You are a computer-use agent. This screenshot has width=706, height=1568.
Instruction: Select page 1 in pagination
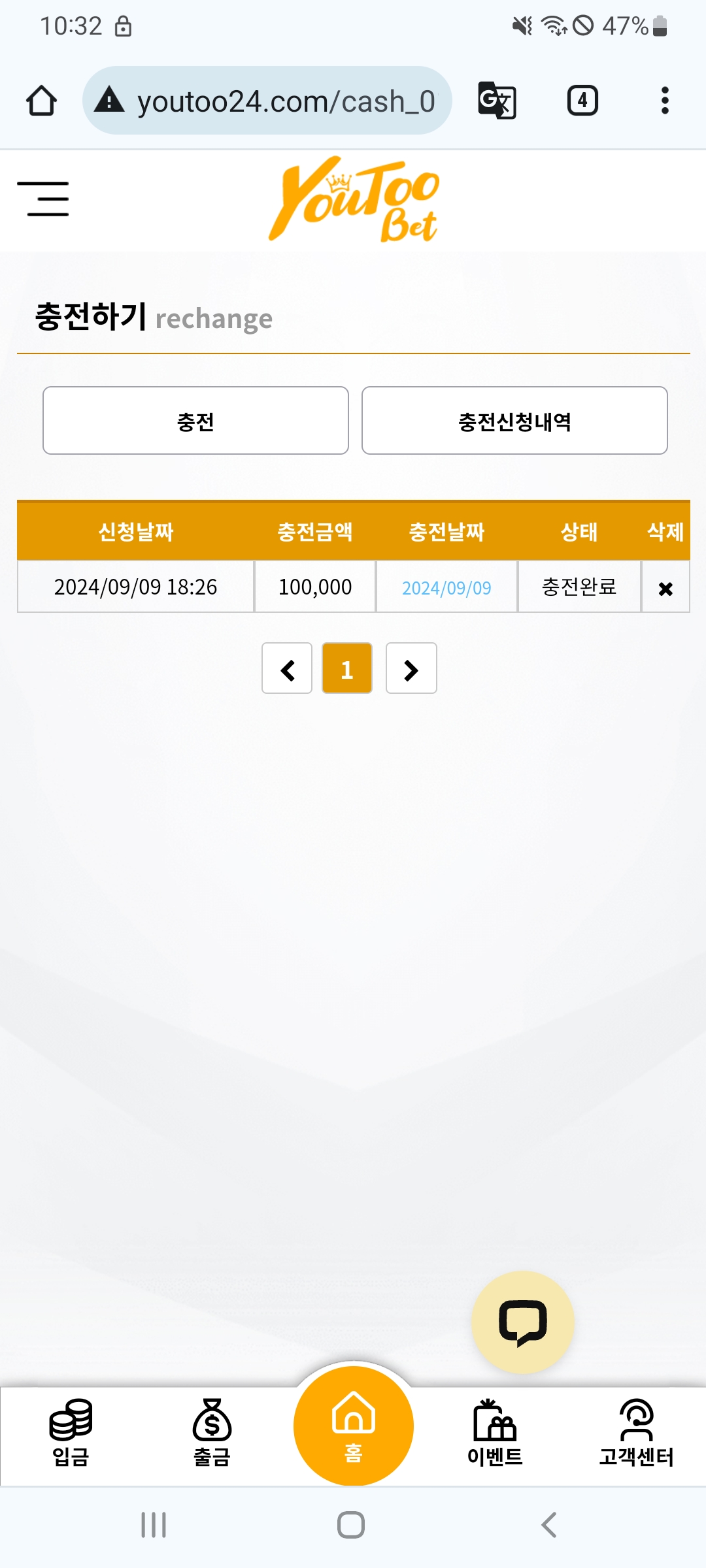click(347, 669)
